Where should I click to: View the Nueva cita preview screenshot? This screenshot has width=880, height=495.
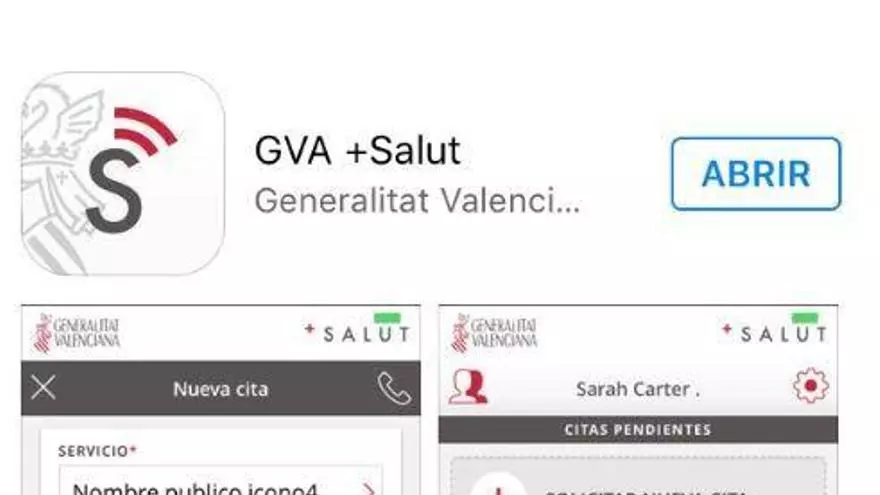(x=221, y=400)
